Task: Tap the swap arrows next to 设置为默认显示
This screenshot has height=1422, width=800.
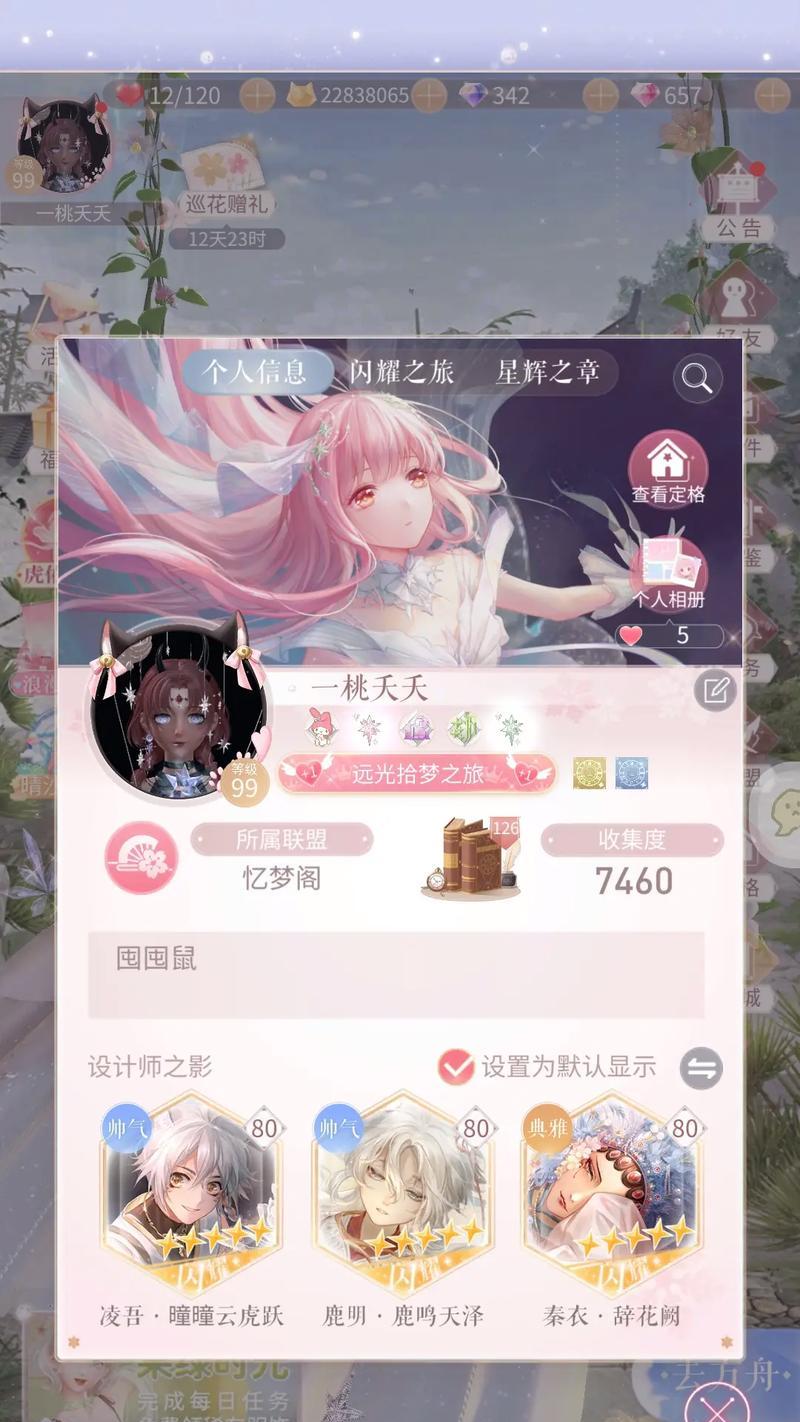Action: 701,1068
